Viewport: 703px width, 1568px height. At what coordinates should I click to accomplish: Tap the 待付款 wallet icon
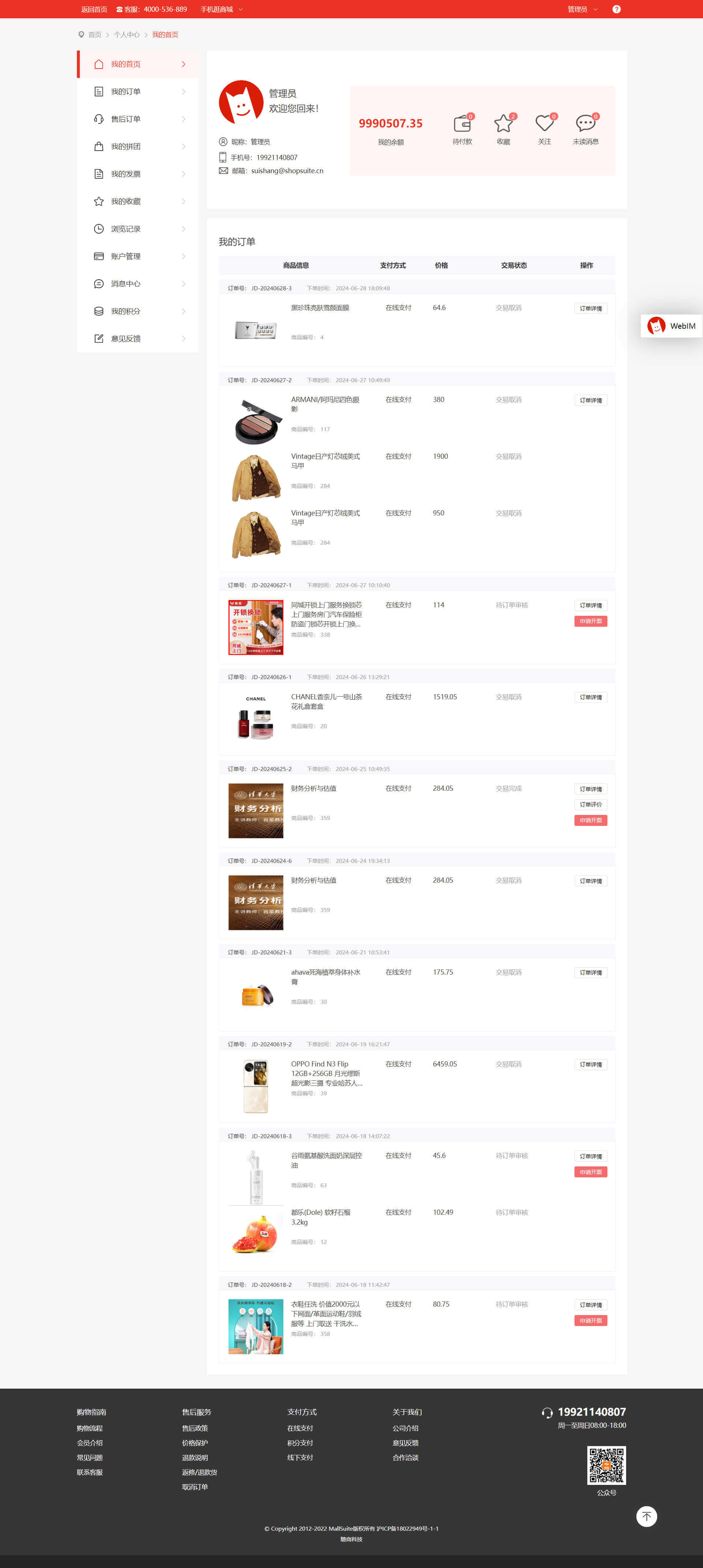coord(462,124)
